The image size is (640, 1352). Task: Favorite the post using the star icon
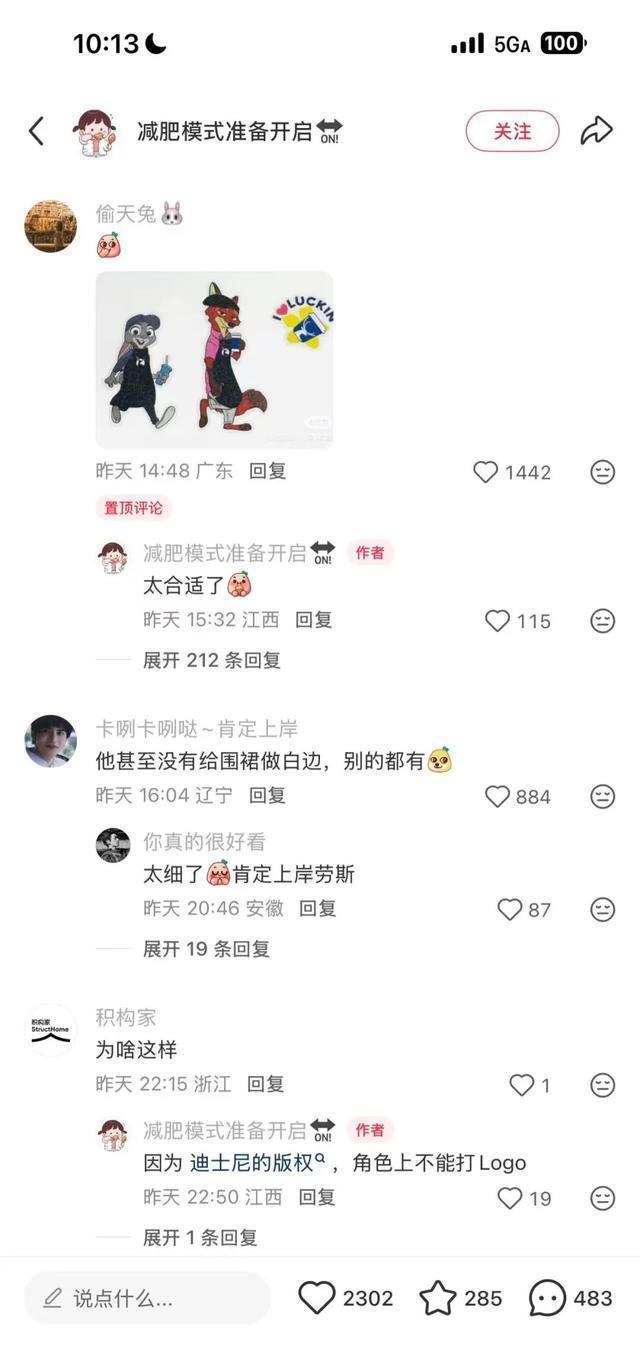pyautogui.click(x=438, y=1298)
